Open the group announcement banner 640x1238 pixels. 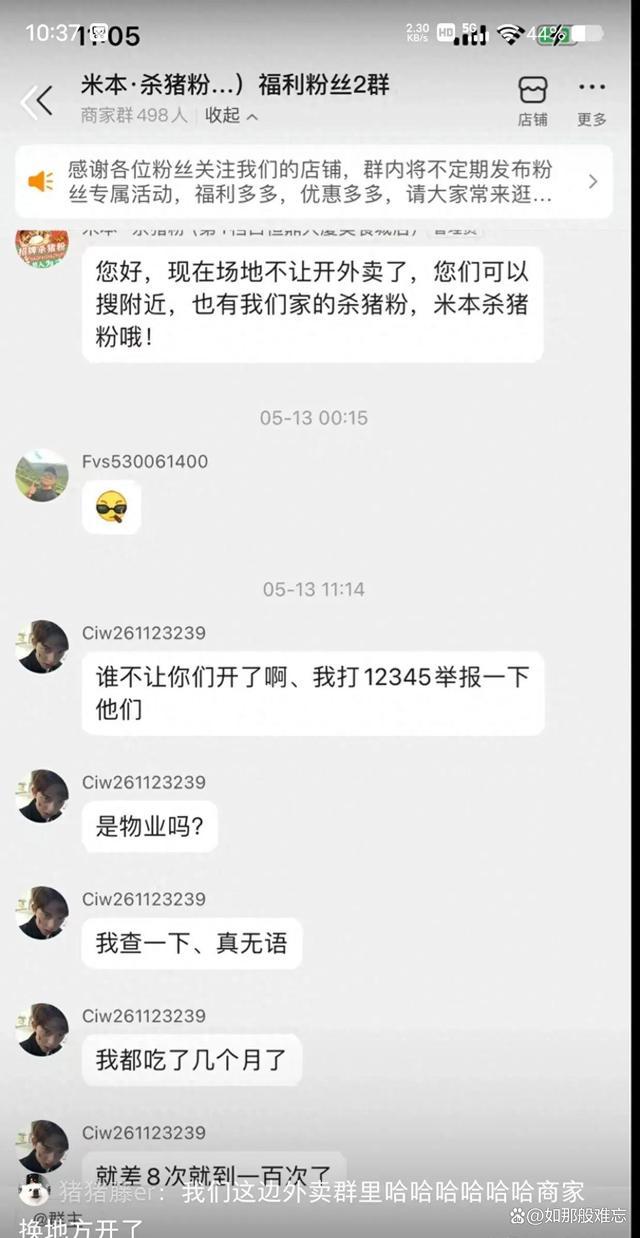(313, 182)
